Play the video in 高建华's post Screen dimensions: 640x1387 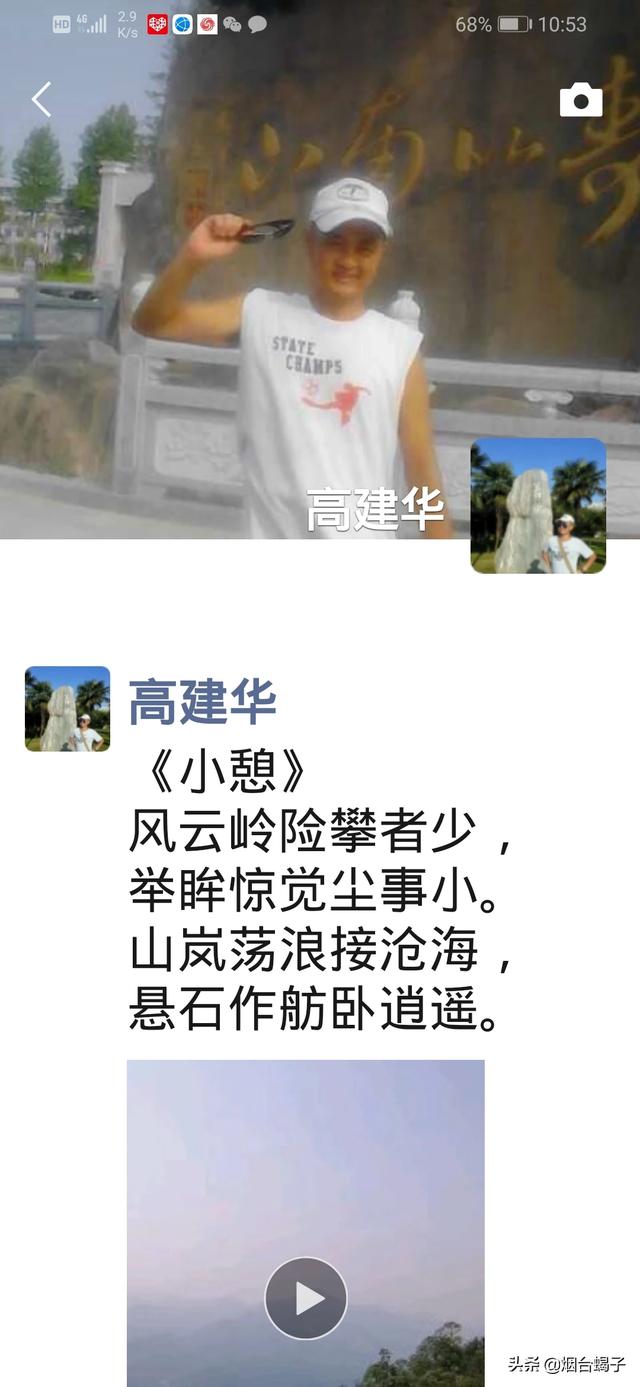click(x=306, y=1298)
